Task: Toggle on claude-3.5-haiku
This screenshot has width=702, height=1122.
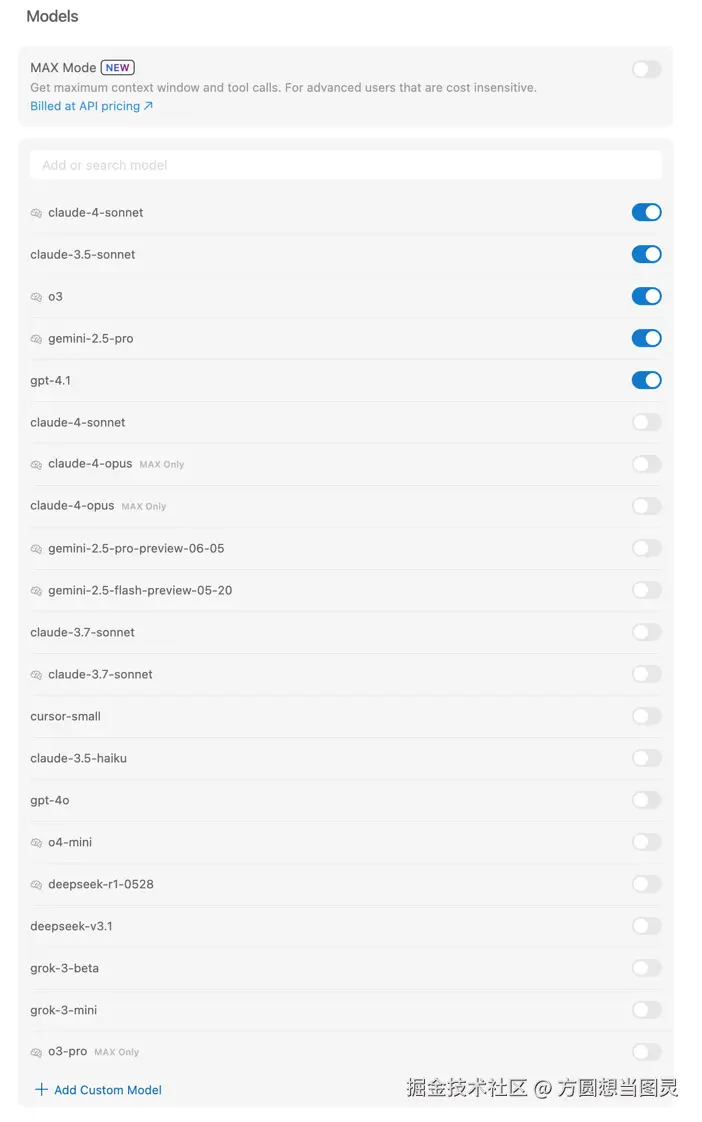Action: (x=646, y=758)
